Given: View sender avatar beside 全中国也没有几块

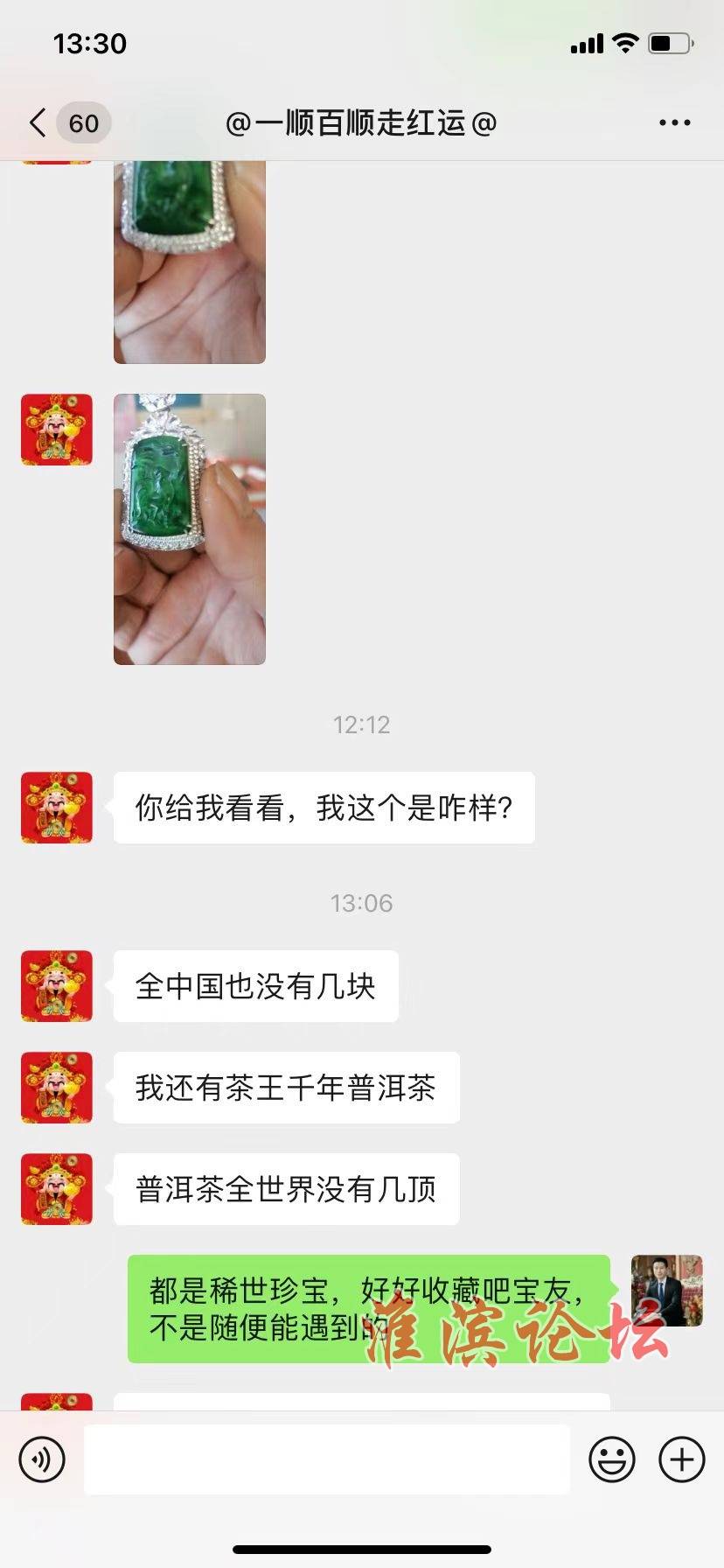Looking at the screenshot, I should click(x=57, y=986).
